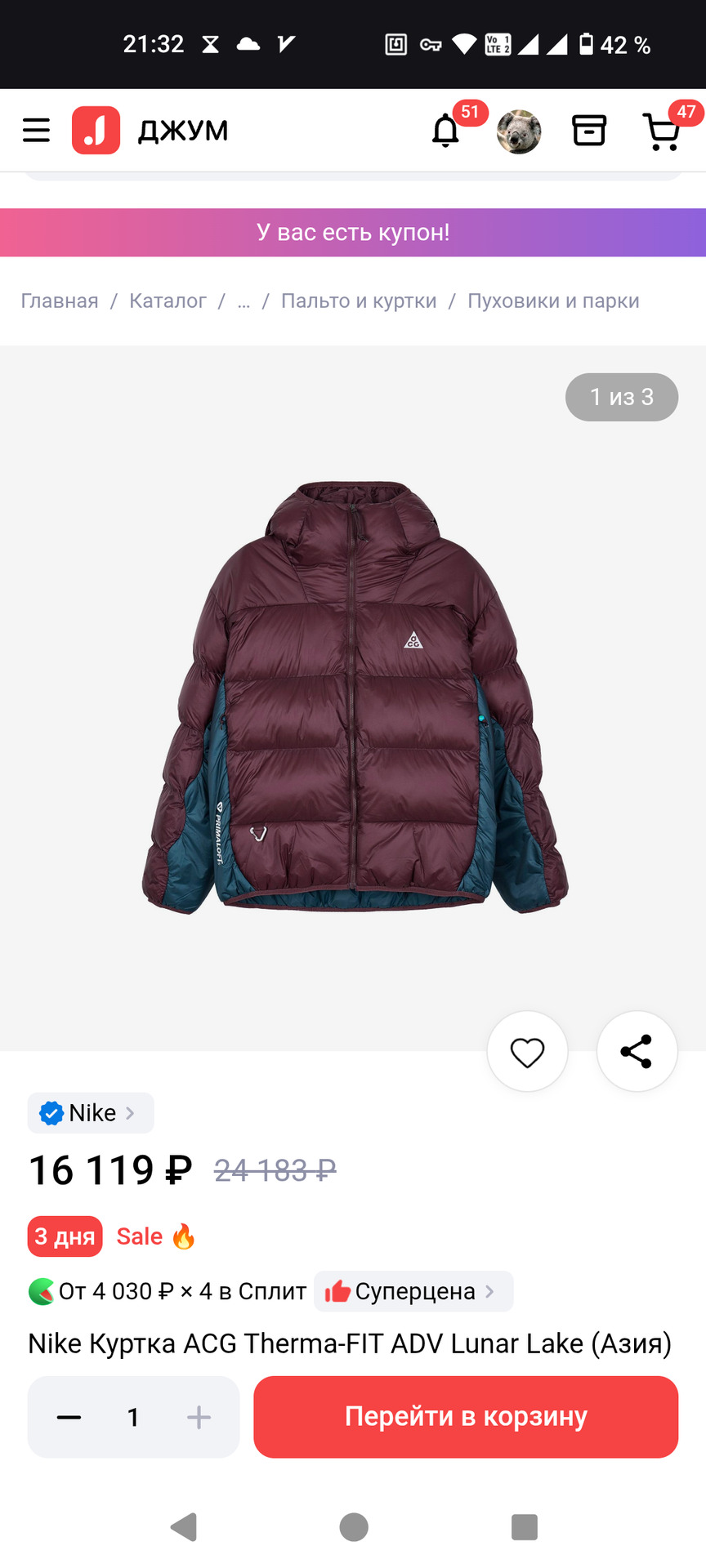Tap the 'У вас есть купон!' banner
The width and height of the screenshot is (706, 1568).
353,233
